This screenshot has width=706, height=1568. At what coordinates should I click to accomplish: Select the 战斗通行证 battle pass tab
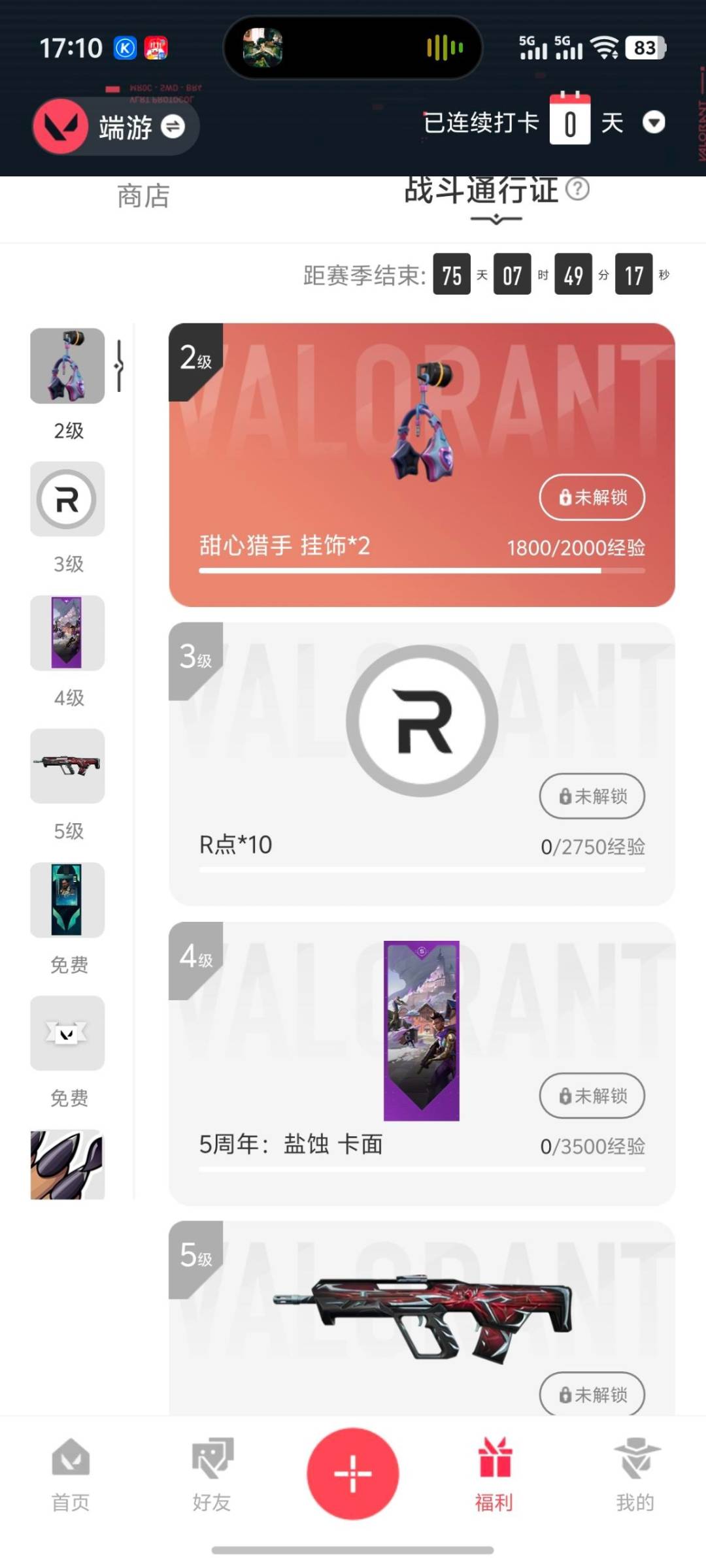coord(480,191)
